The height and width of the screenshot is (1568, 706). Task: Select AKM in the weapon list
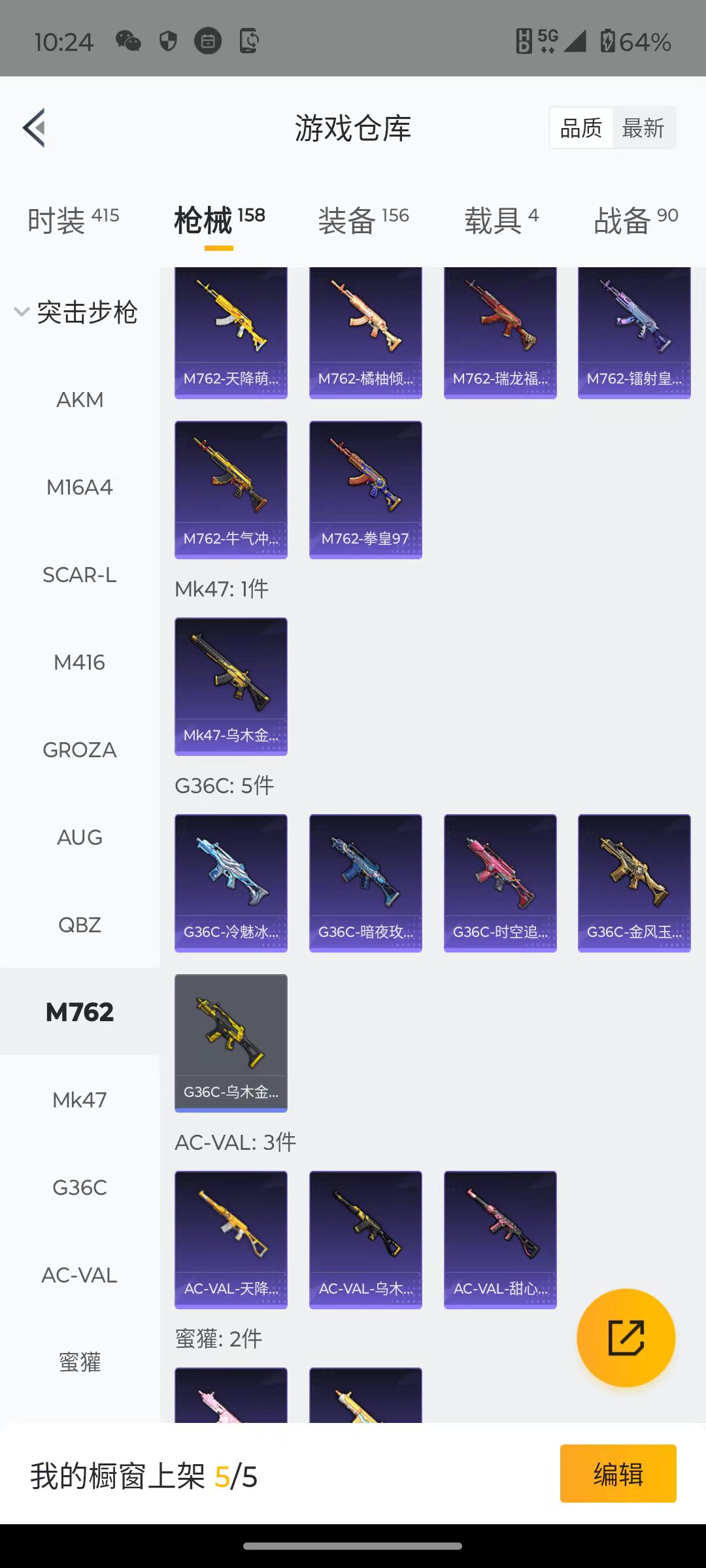(80, 399)
